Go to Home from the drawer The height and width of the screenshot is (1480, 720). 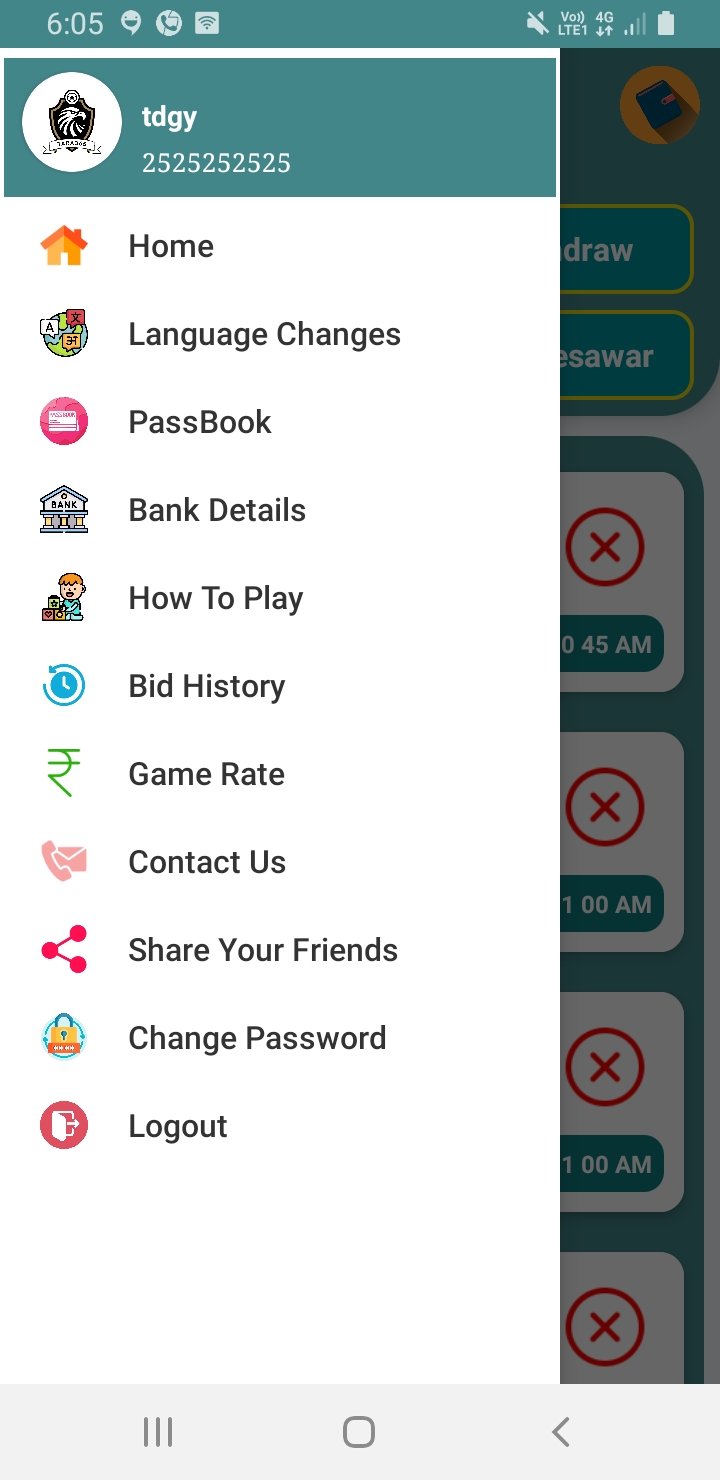170,246
